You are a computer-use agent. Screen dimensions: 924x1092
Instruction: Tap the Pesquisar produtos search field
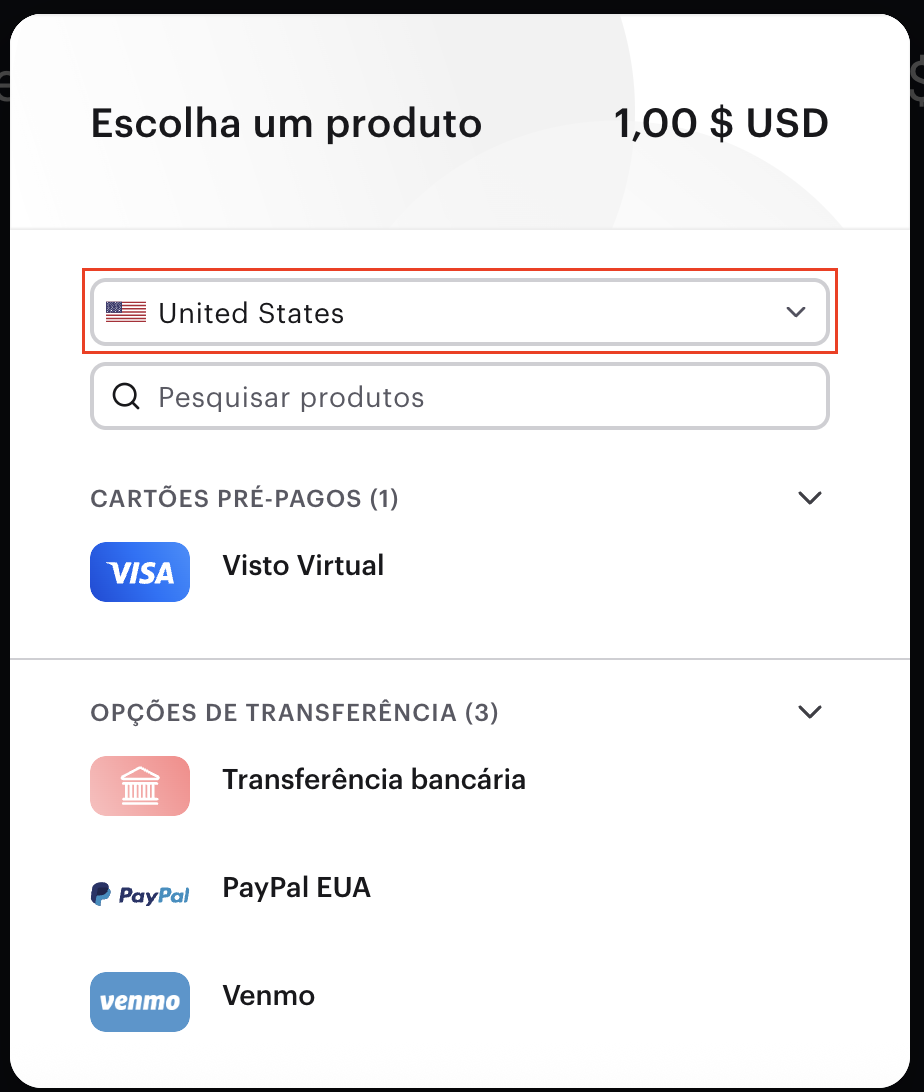coord(459,397)
